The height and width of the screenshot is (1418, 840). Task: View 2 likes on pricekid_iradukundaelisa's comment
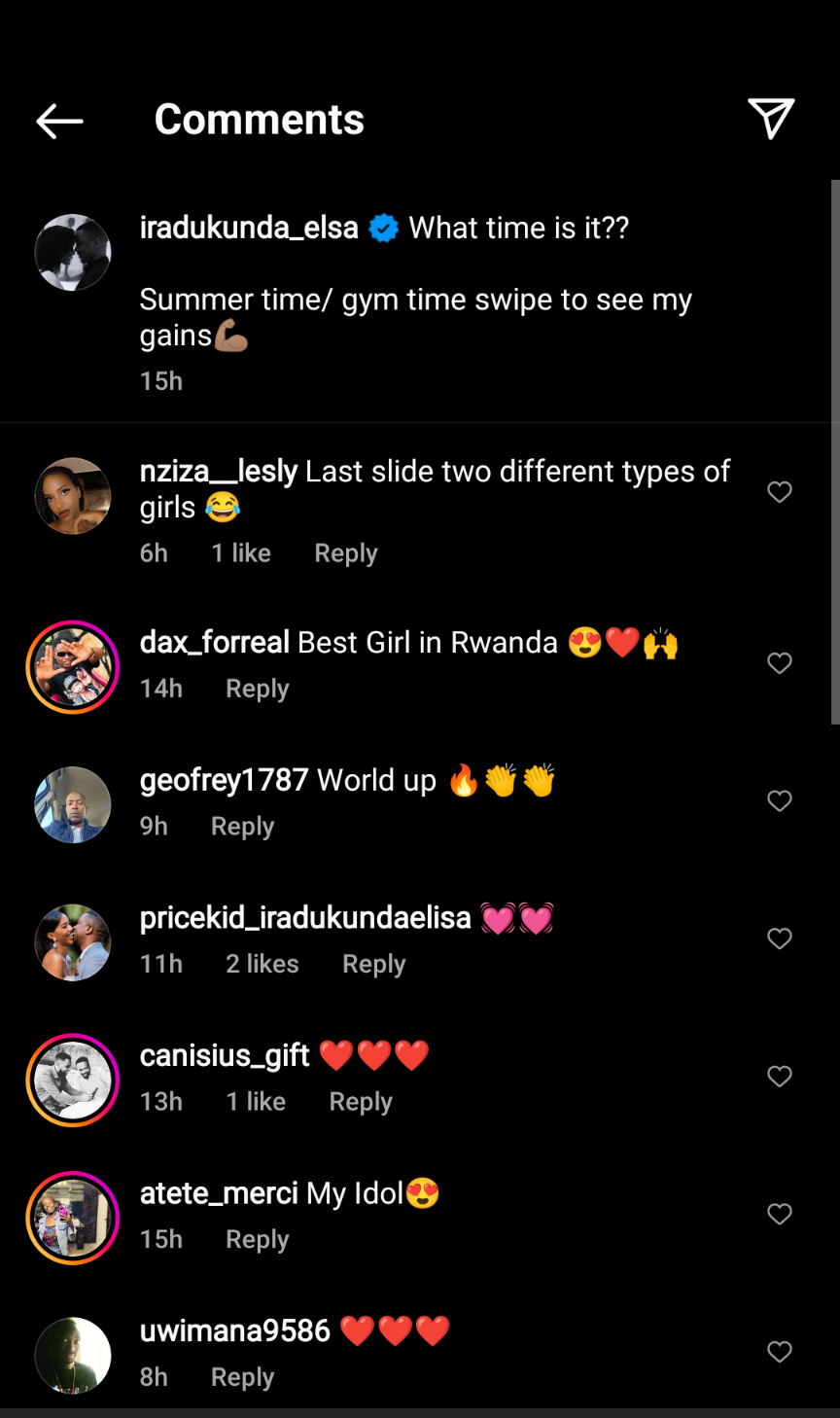click(x=262, y=964)
